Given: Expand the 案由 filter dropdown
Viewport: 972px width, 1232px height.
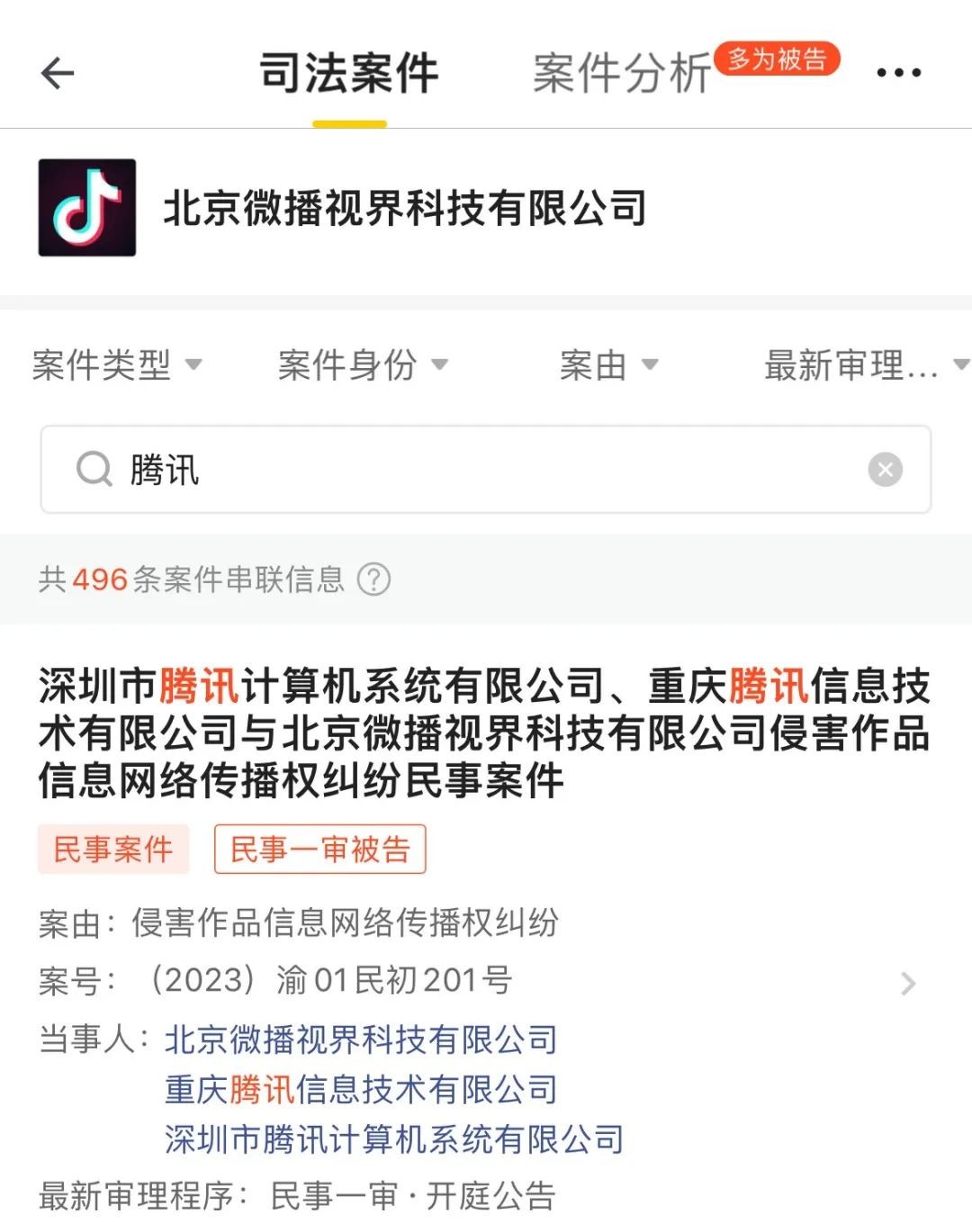Looking at the screenshot, I should click(x=608, y=364).
